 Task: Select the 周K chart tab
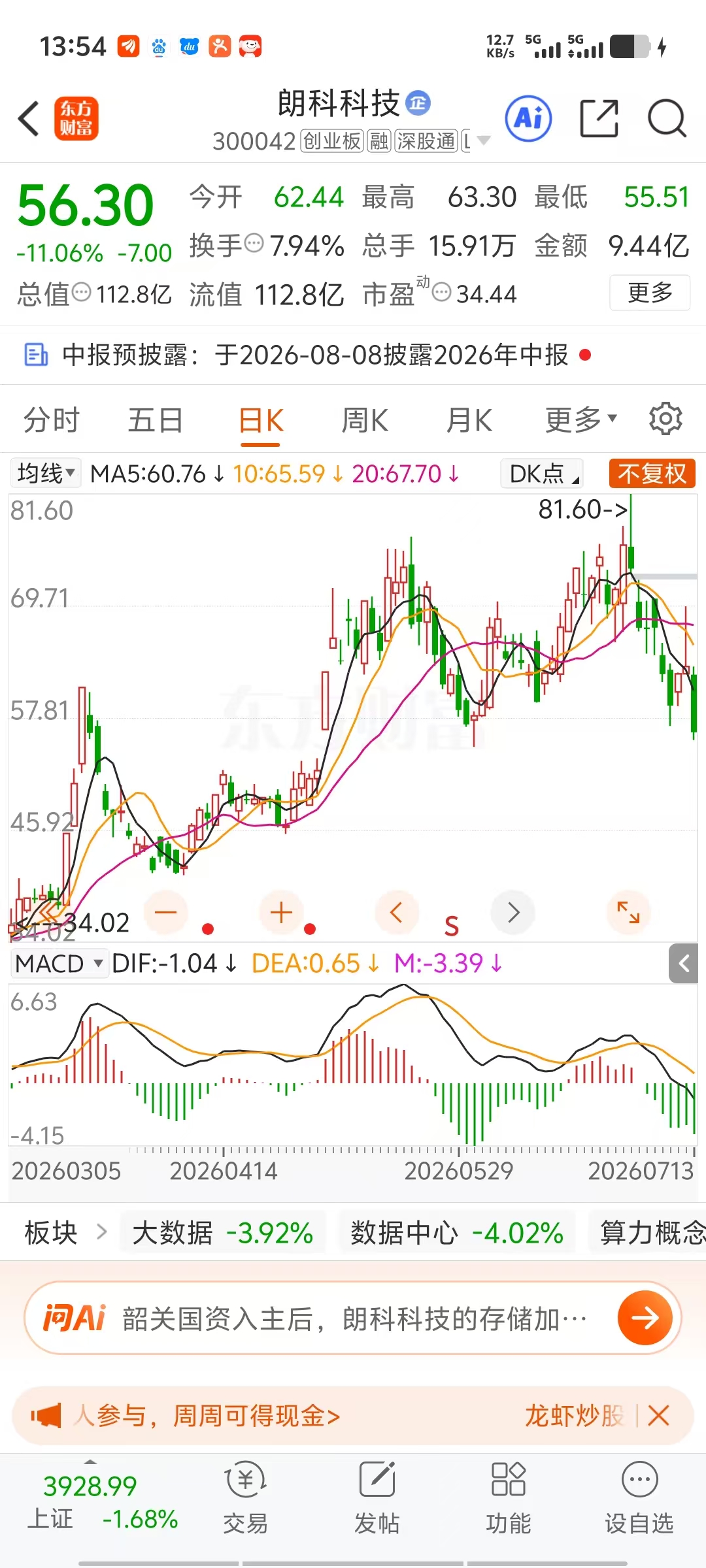(x=365, y=420)
